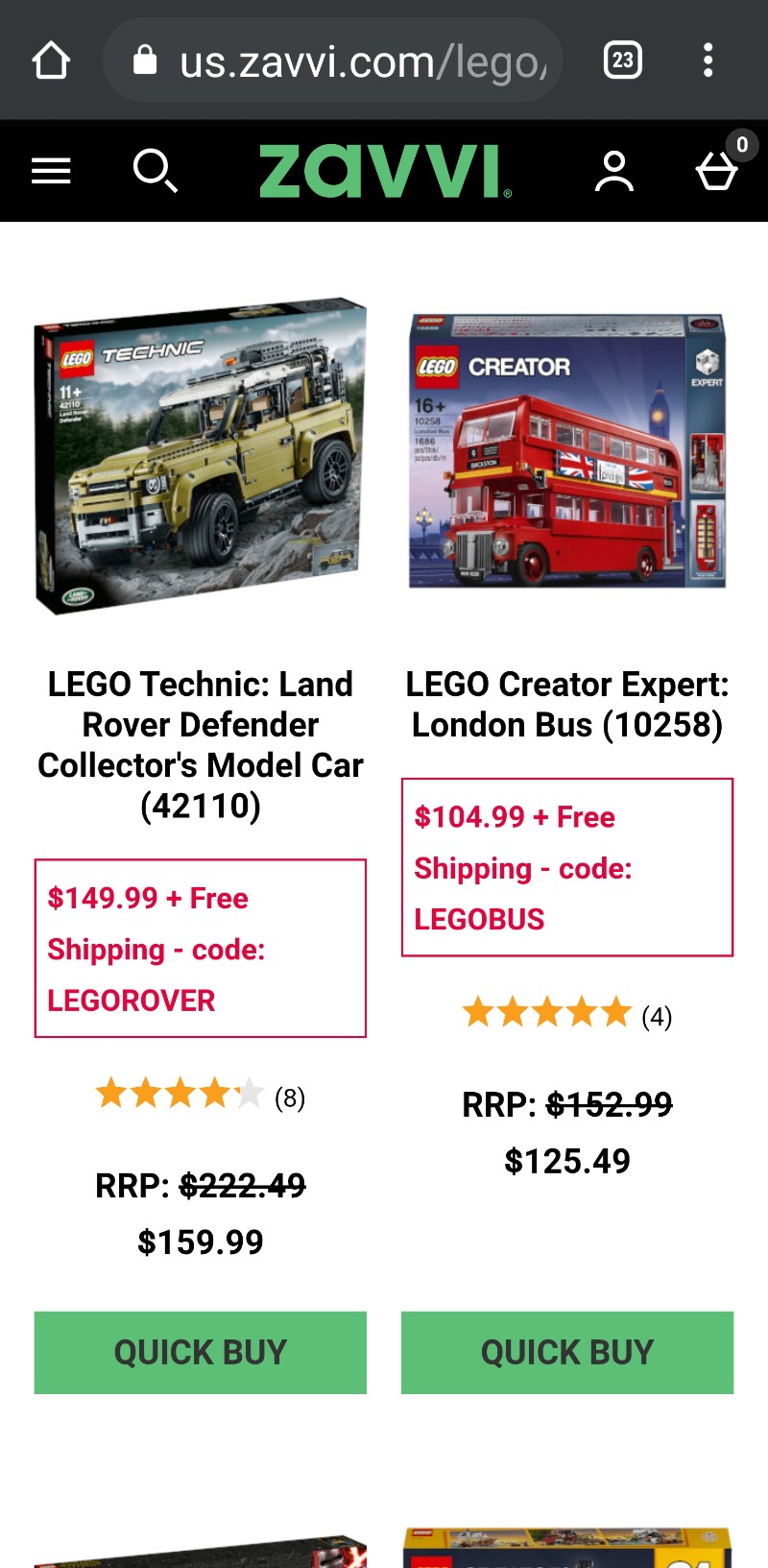The height and width of the screenshot is (1568, 768).
Task: Open LEGO Technic Land Rover Defender title link
Action: (x=200, y=744)
